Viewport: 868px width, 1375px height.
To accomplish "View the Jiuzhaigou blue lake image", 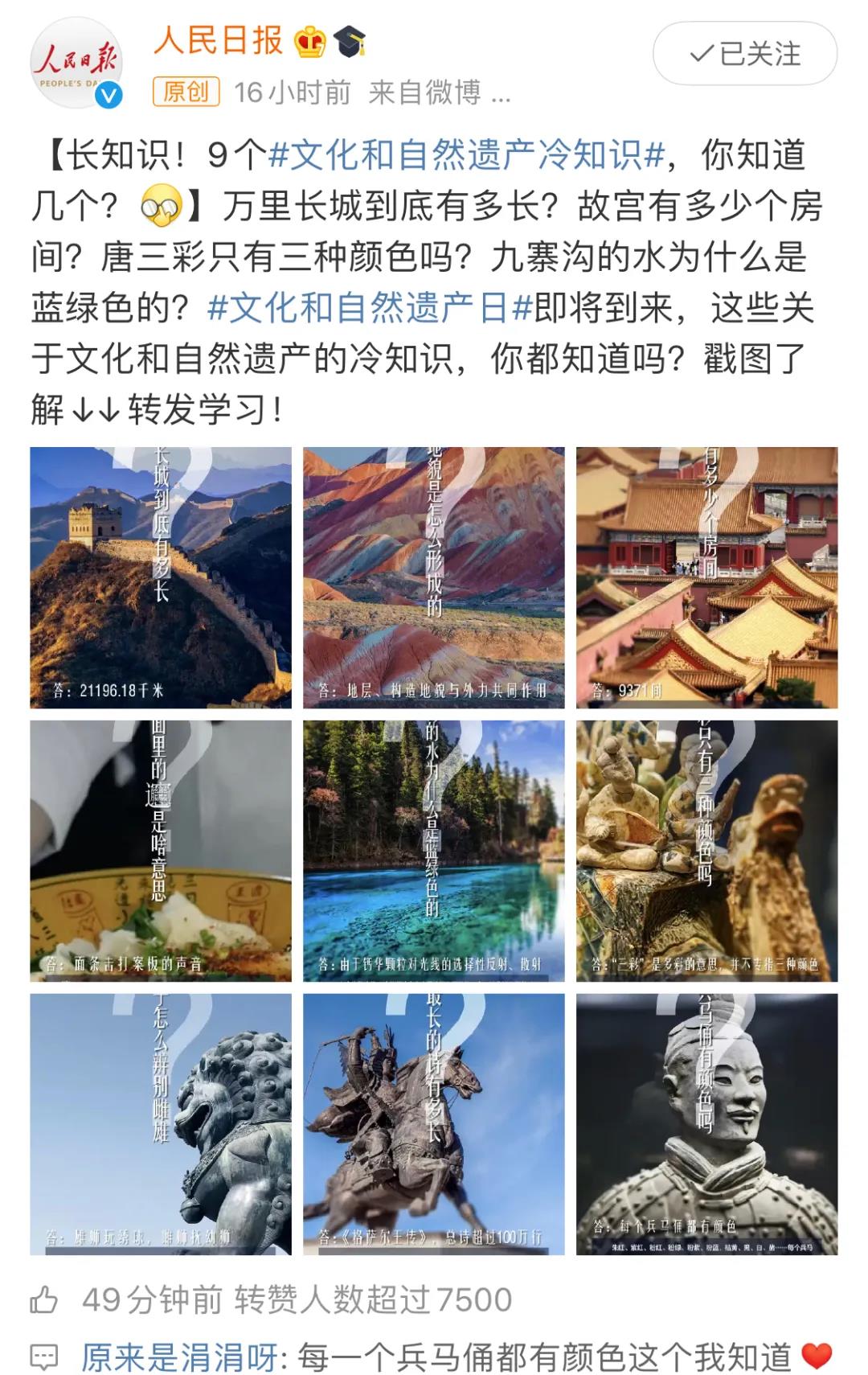I will (433, 851).
